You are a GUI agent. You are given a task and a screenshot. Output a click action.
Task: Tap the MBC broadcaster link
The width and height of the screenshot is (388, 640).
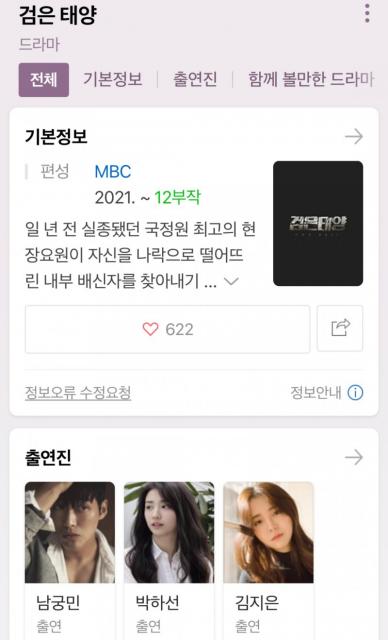113,172
